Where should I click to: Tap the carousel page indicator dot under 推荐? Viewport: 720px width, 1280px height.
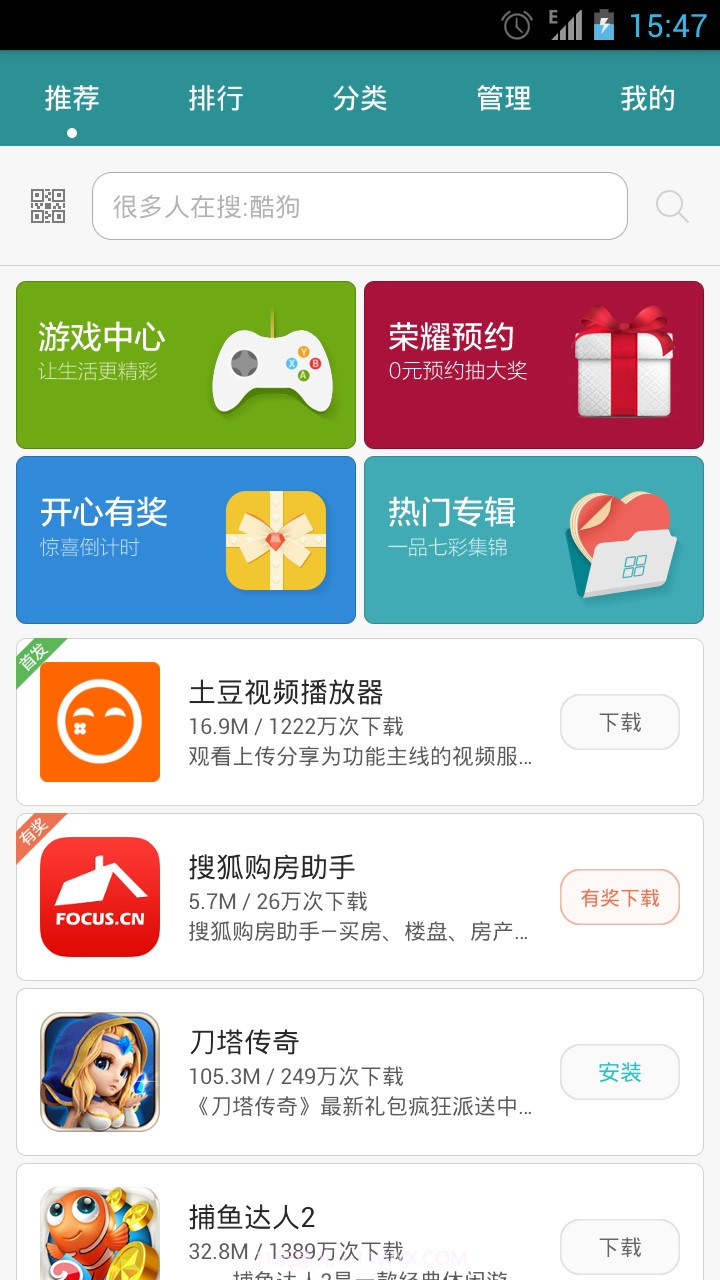coord(72,130)
